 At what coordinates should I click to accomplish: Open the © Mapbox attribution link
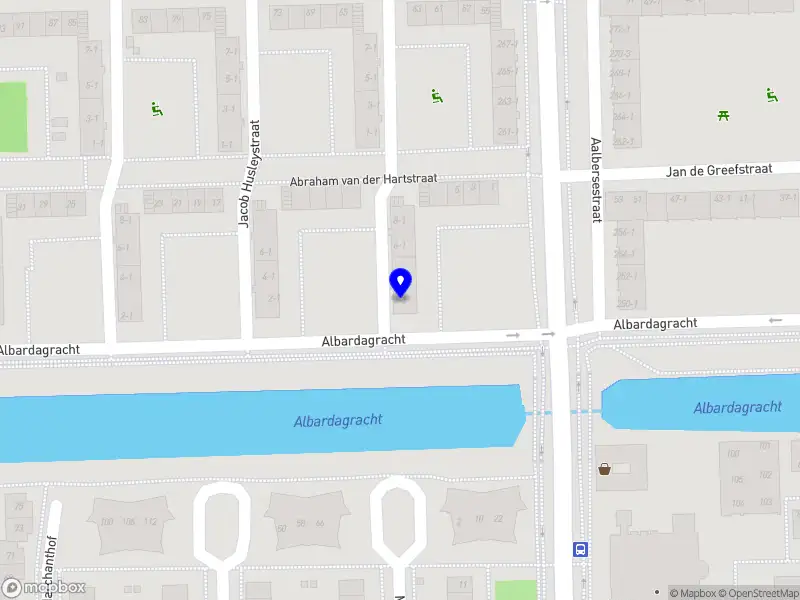pyautogui.click(x=693, y=593)
